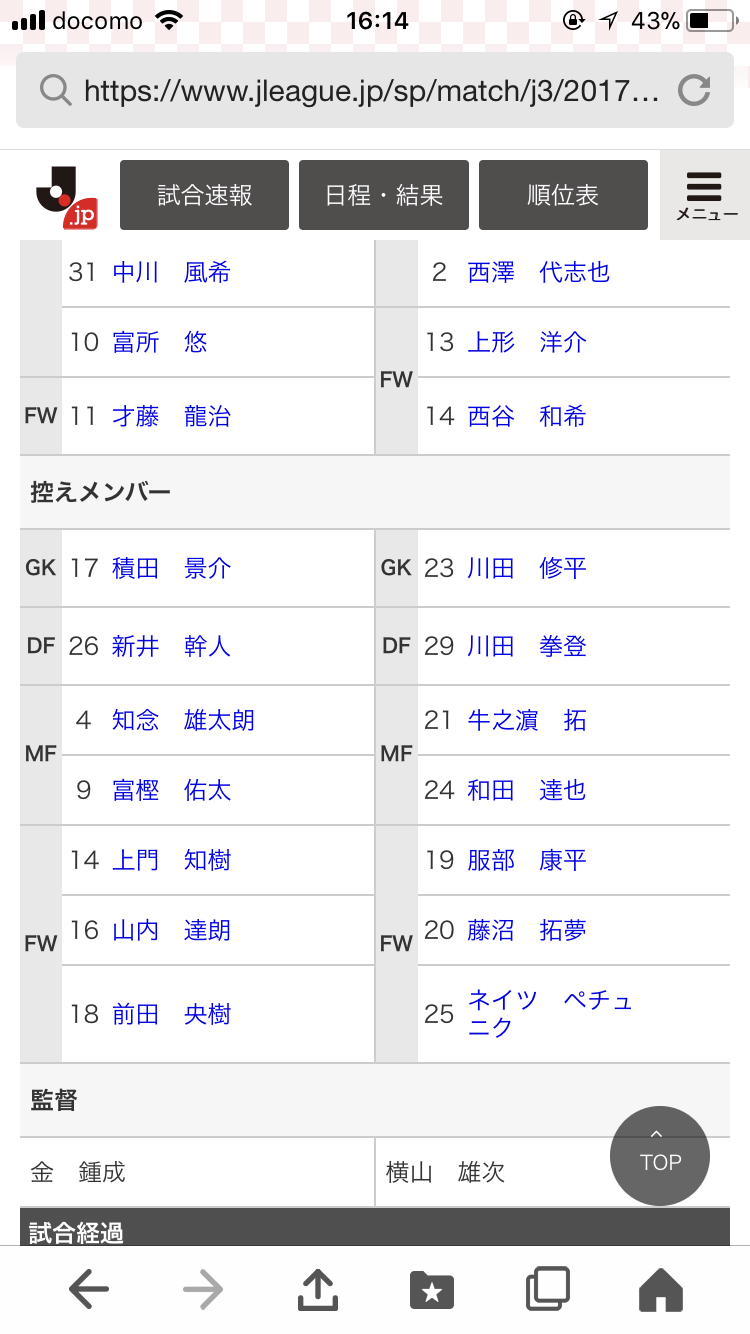750x1334 pixels.
Task: Open the 日程・結果 schedule page
Action: [384, 195]
